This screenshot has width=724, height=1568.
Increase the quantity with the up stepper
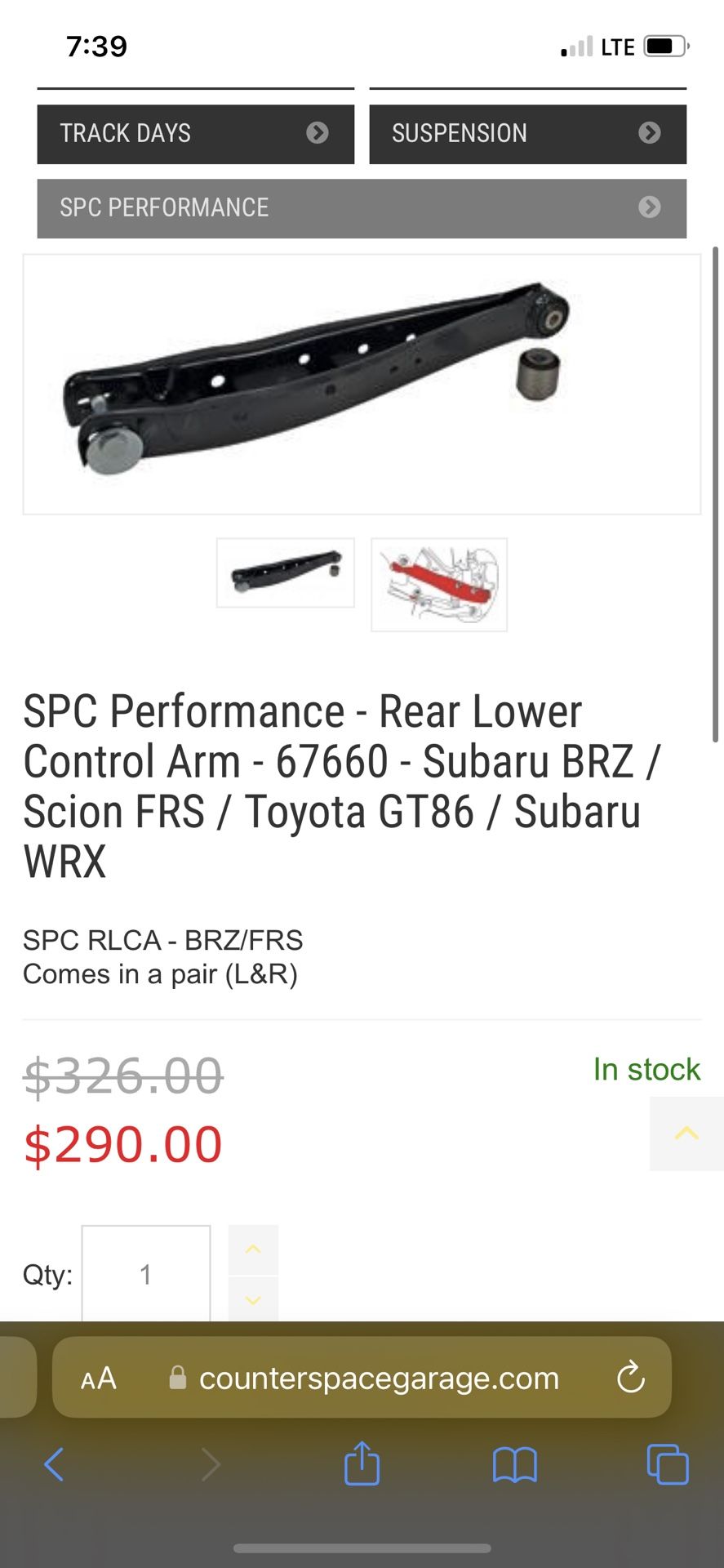pyautogui.click(x=253, y=1249)
